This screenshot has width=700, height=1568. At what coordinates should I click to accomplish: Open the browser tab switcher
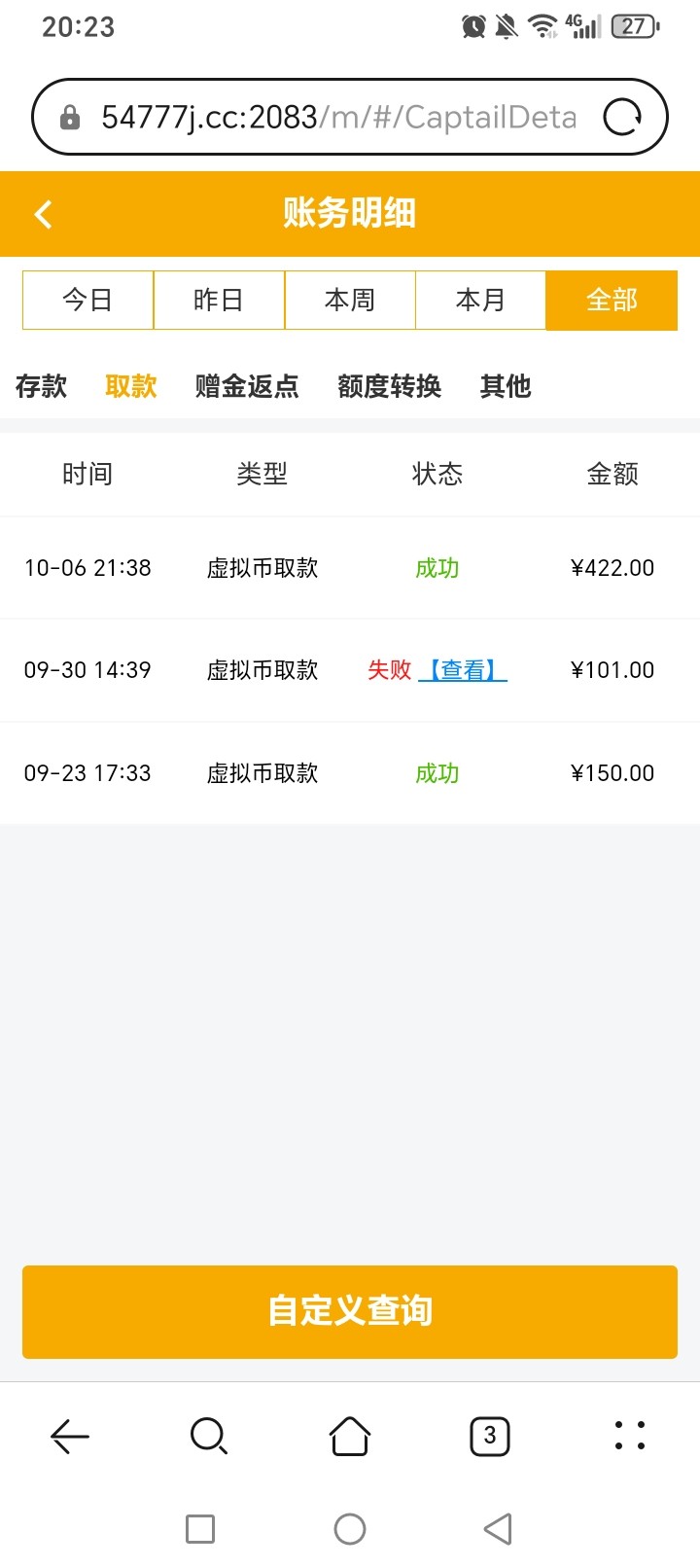[490, 1436]
